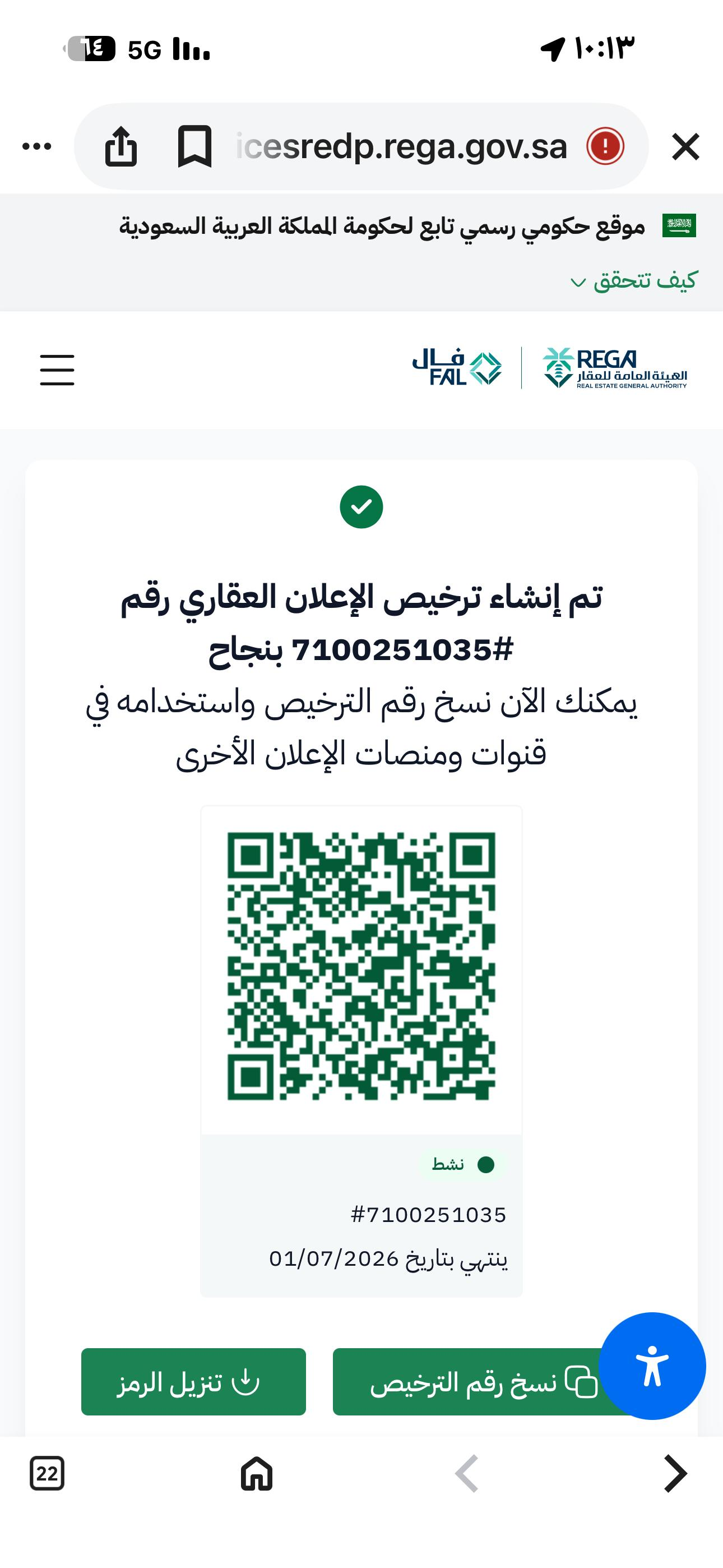Go forward to the next page
Image resolution: width=723 pixels, height=1568 pixels.
[x=675, y=1474]
